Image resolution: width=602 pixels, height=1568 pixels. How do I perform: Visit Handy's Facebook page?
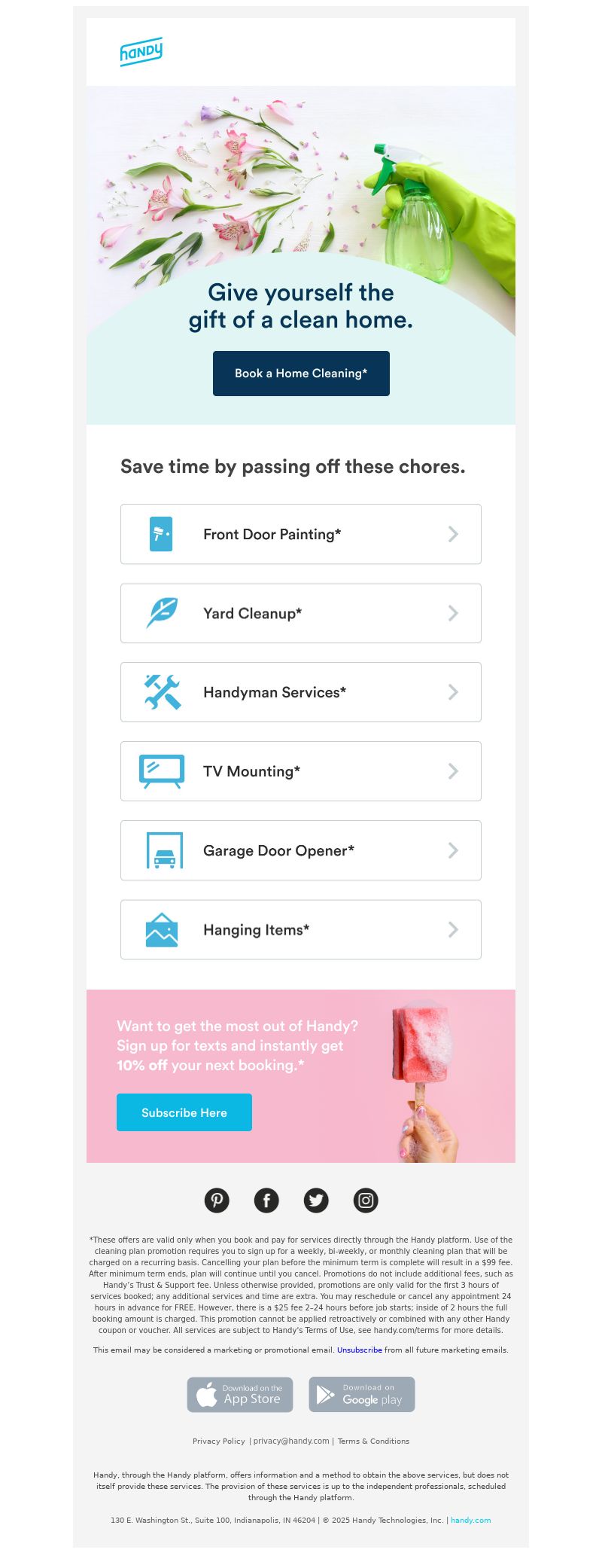click(x=266, y=1200)
